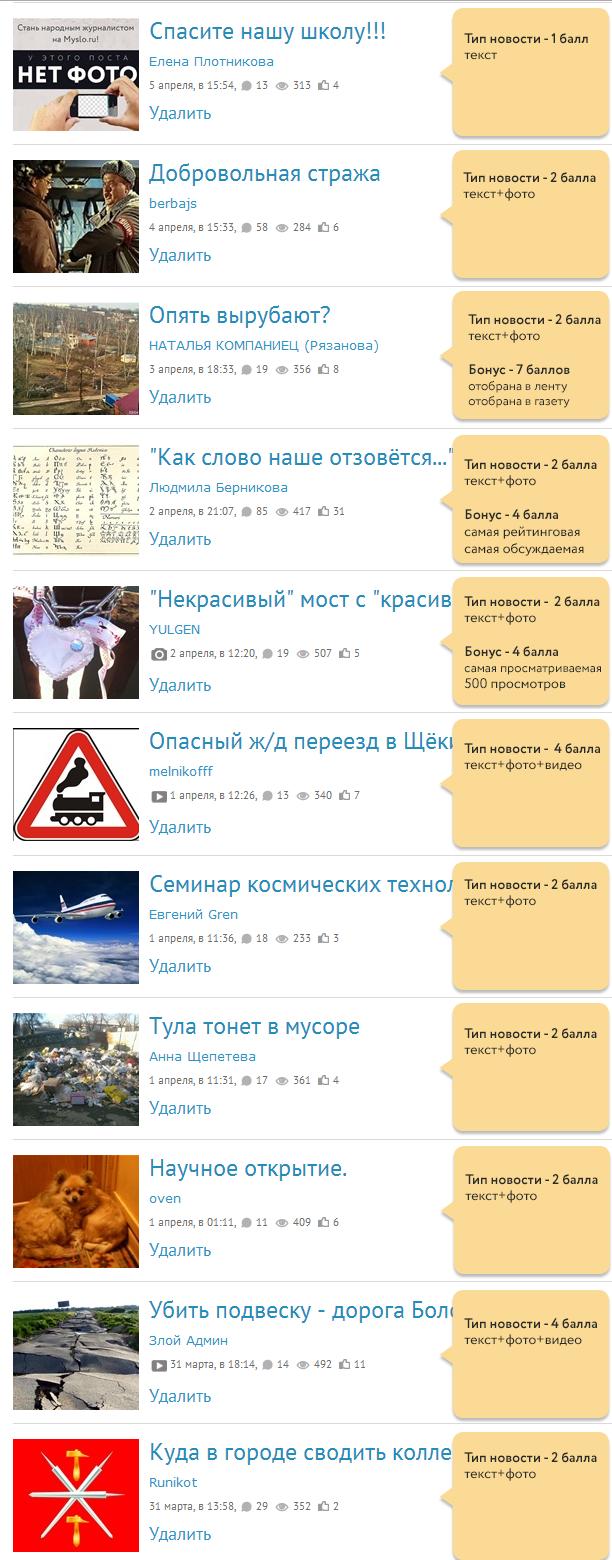Delete the post by YULGEN
The image size is (612, 1560).
pyautogui.click(x=180, y=685)
